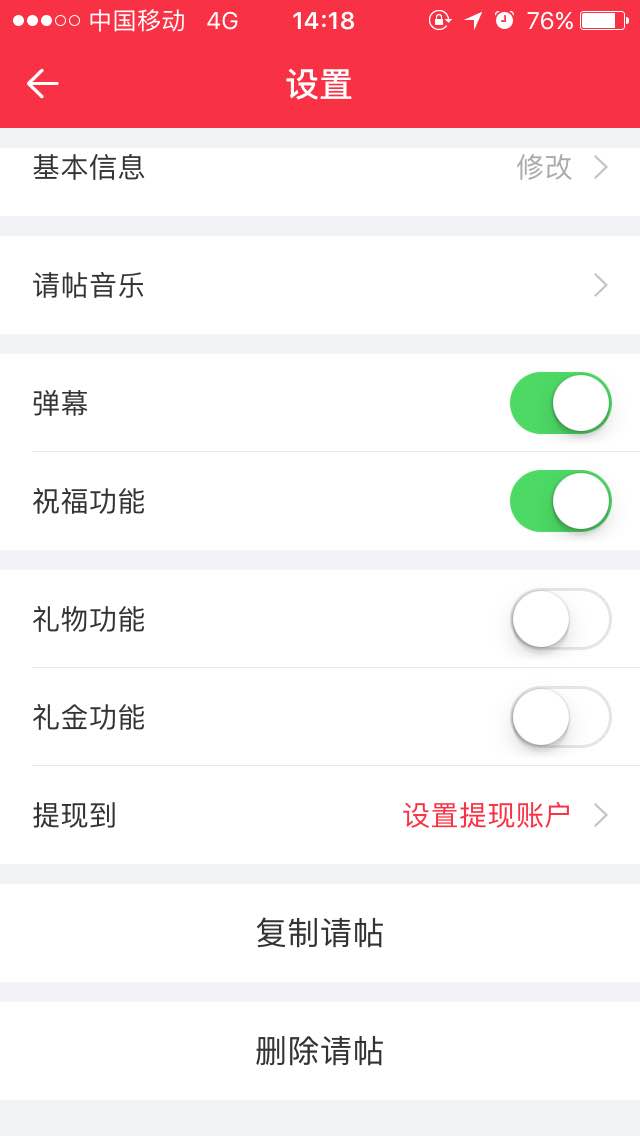
Task: Tap the 复制请帖 button
Action: (320, 933)
